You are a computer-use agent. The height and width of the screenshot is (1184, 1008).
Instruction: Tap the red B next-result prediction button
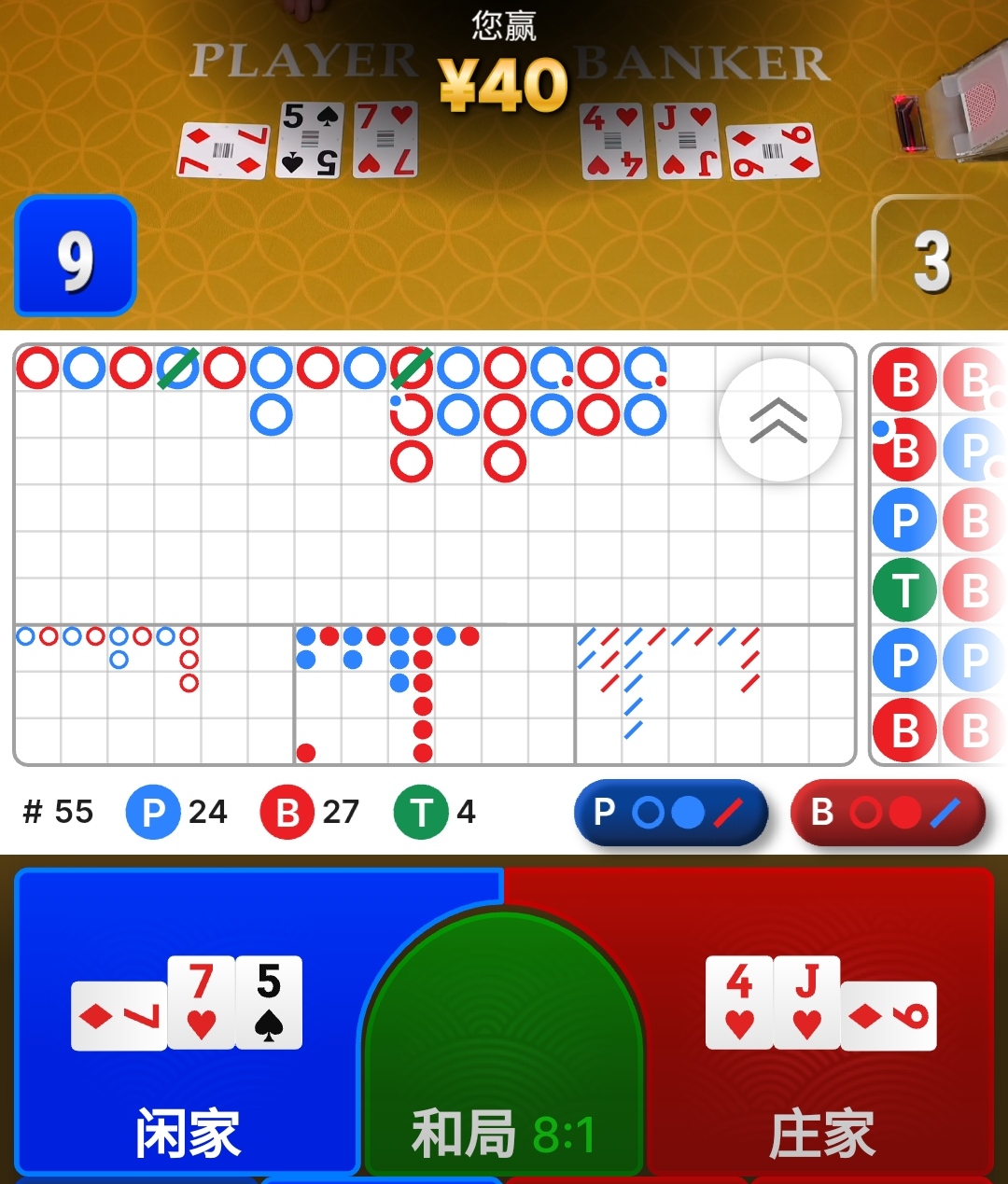click(x=888, y=812)
